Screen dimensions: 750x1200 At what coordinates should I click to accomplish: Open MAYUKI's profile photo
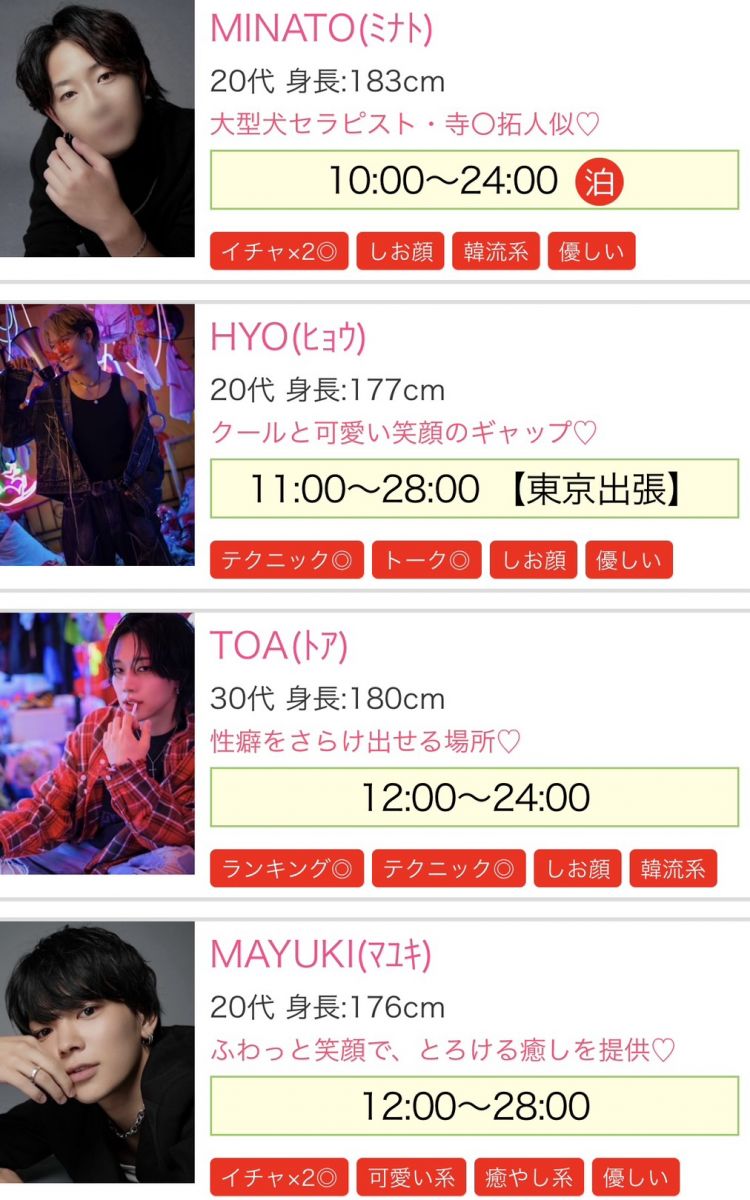pos(97,1052)
